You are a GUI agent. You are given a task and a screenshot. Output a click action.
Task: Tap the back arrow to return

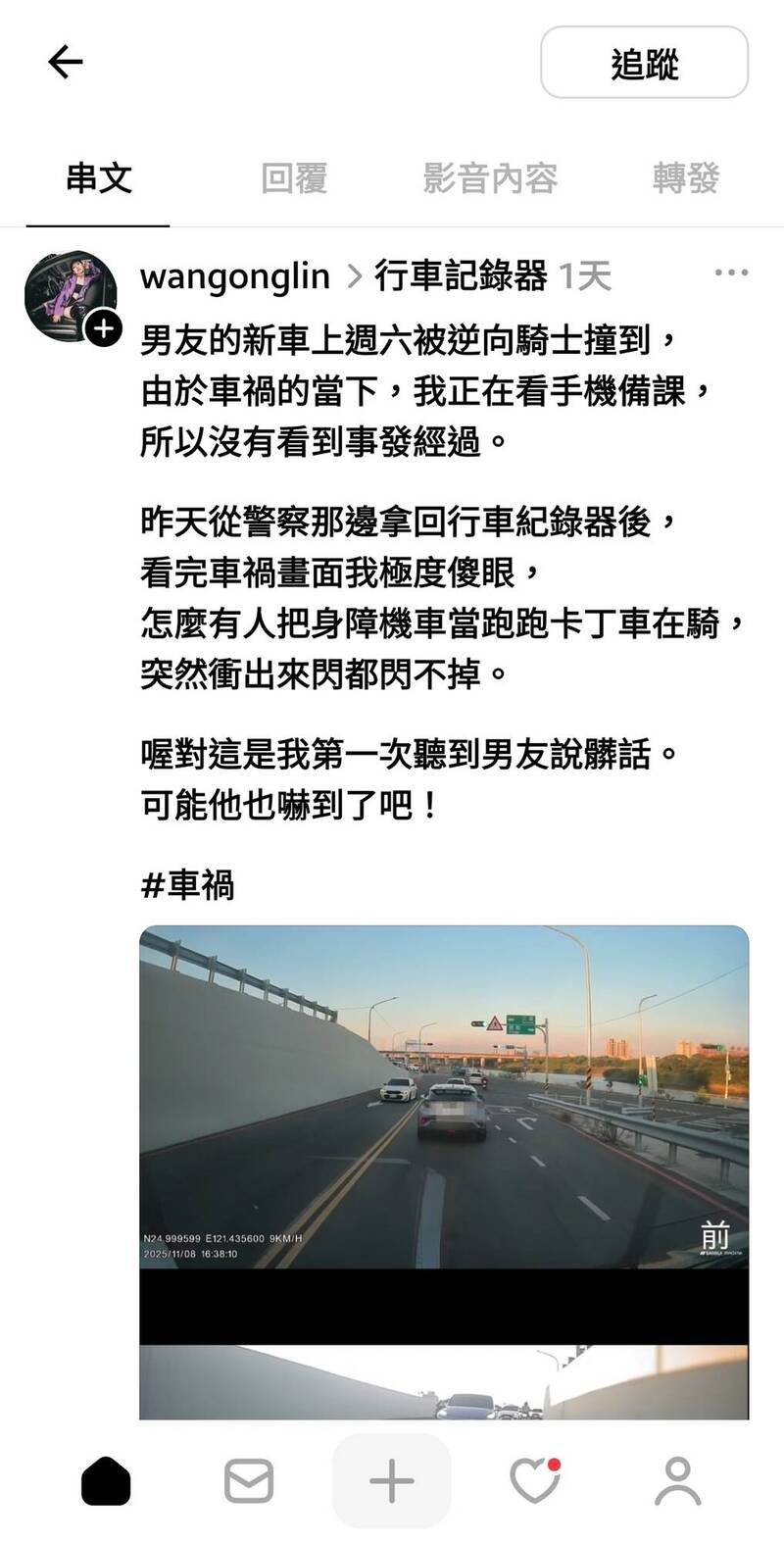coord(65,62)
